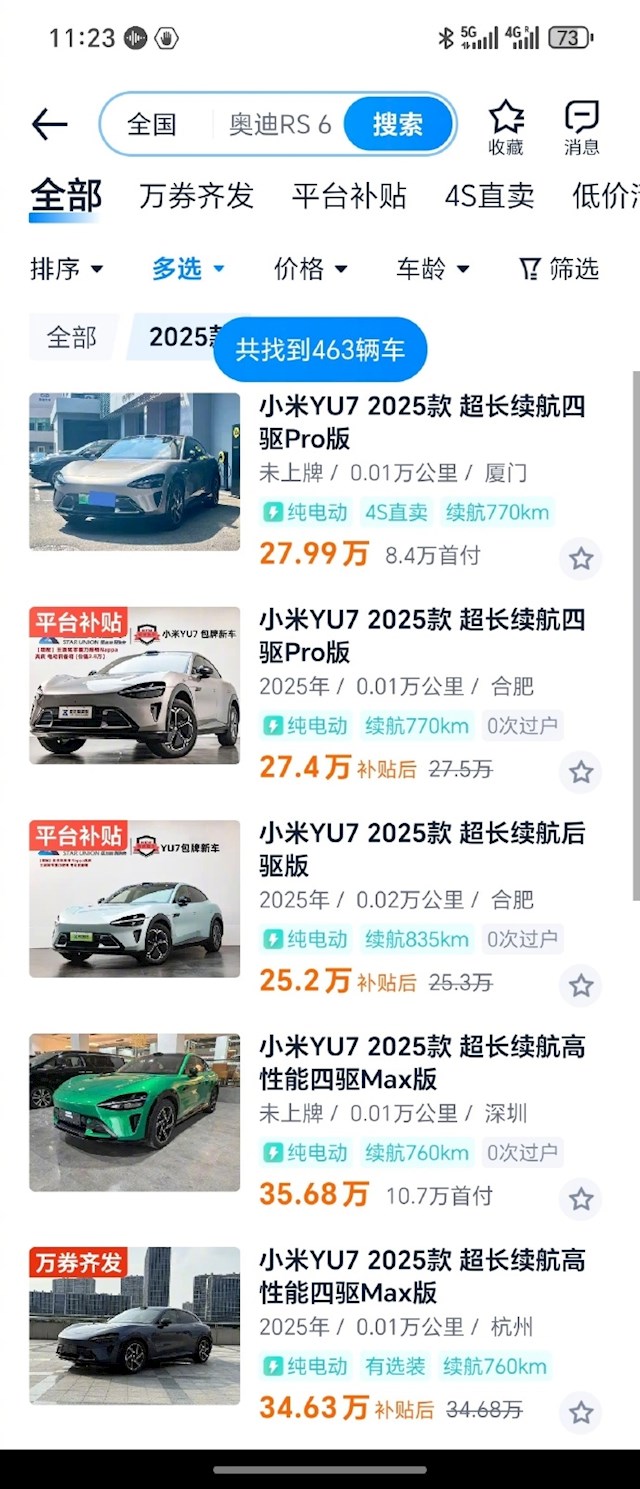Go back using the arrow icon
The height and width of the screenshot is (1489, 640).
pyautogui.click(x=49, y=125)
